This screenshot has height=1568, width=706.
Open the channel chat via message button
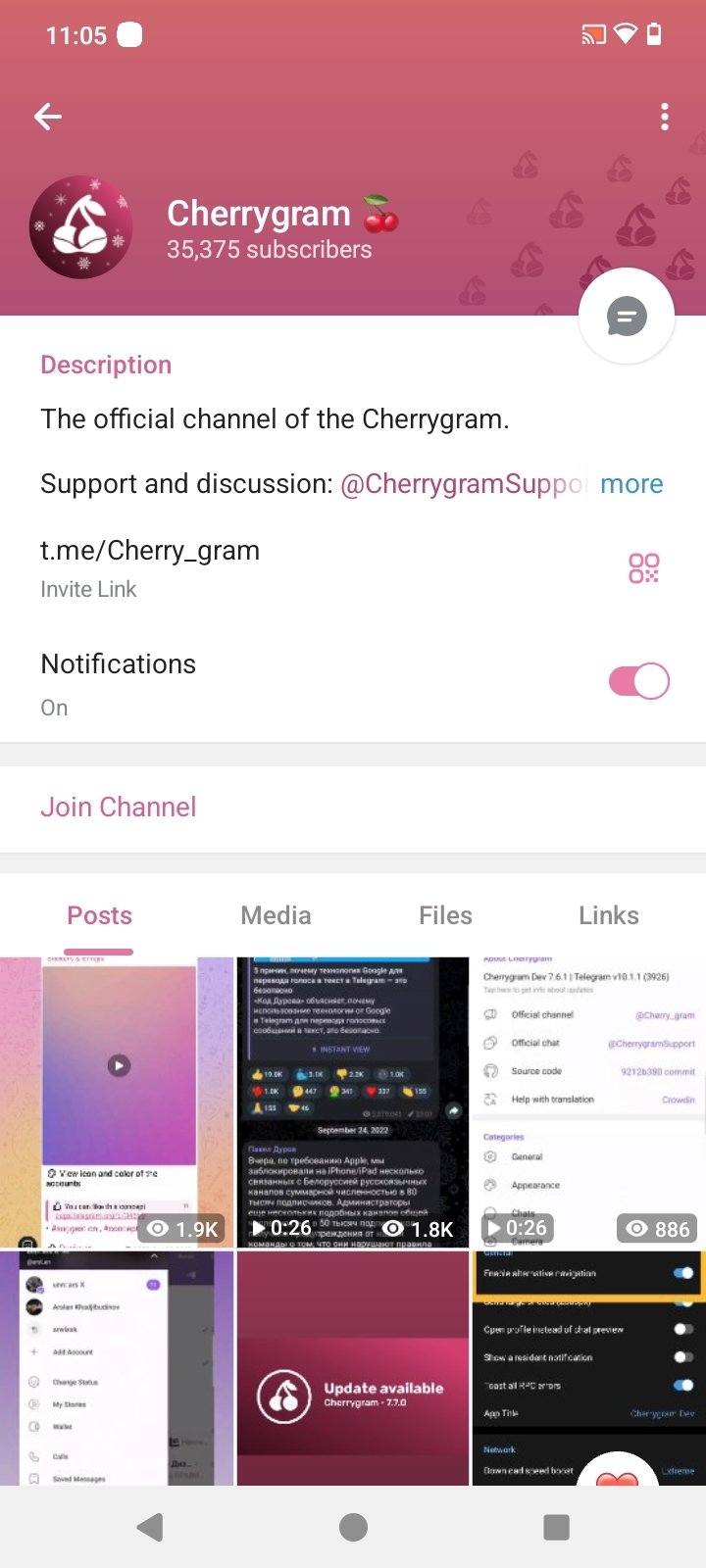click(x=627, y=317)
